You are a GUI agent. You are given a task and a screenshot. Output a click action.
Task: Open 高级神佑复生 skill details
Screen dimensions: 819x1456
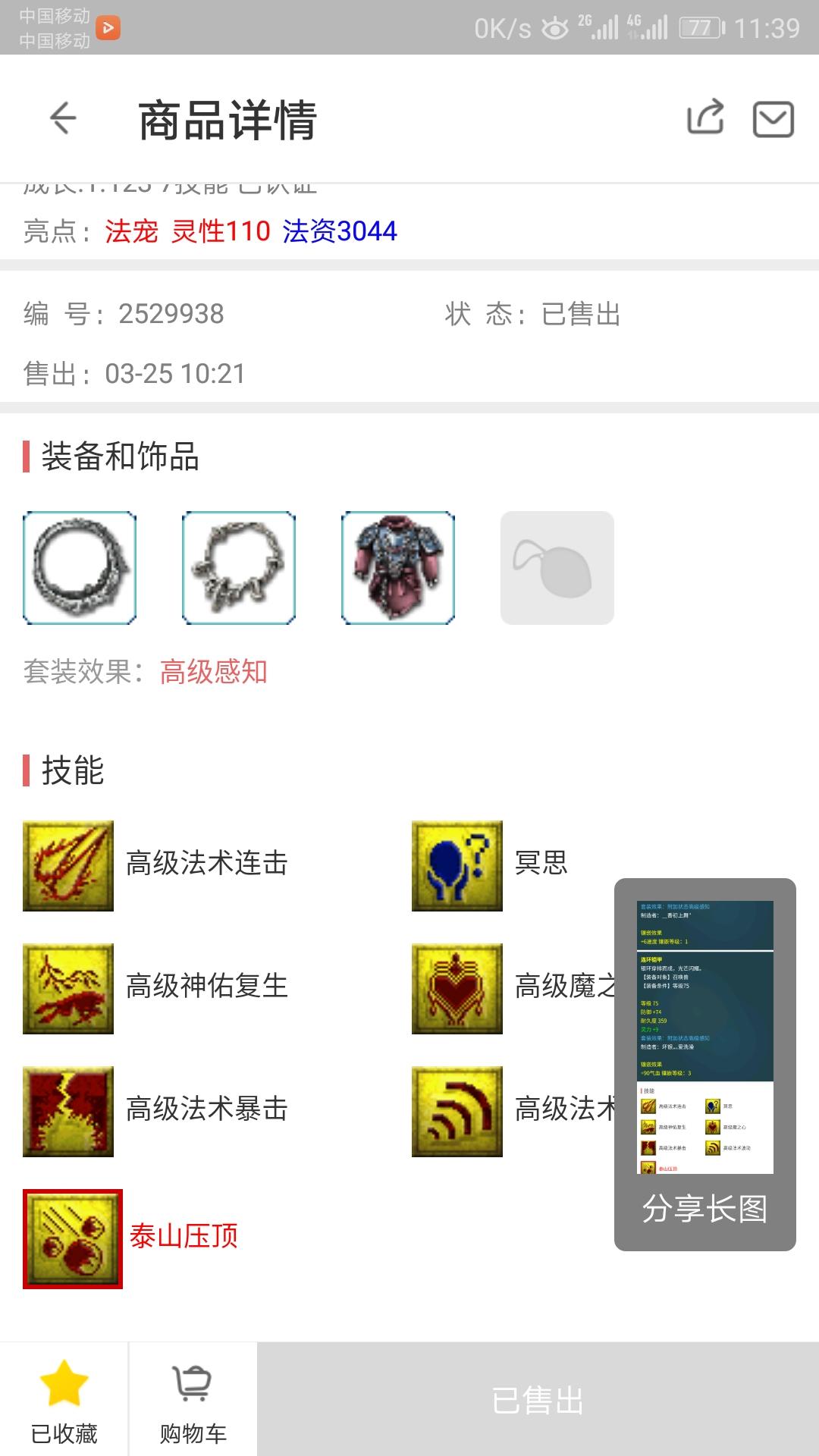click(x=68, y=989)
